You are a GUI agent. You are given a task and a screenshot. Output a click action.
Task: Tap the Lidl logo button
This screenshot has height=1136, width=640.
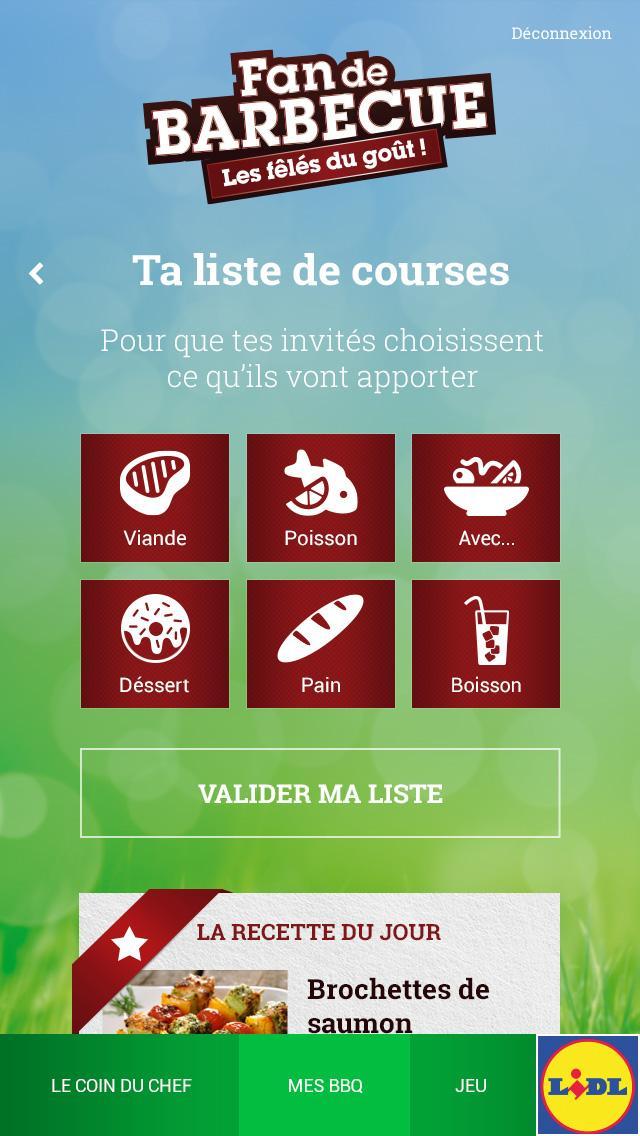(588, 1085)
